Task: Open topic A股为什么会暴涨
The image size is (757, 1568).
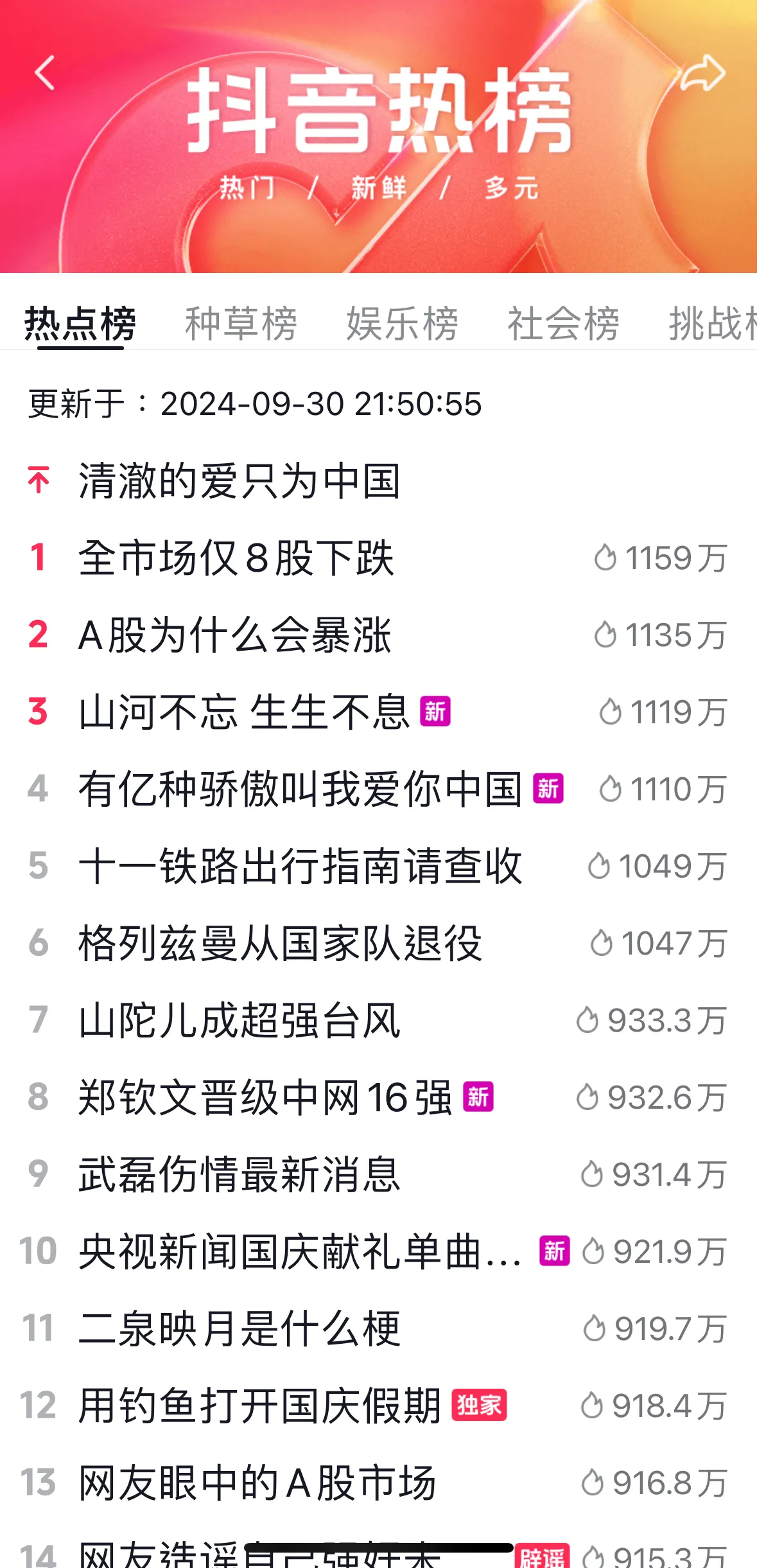Action: [x=234, y=635]
